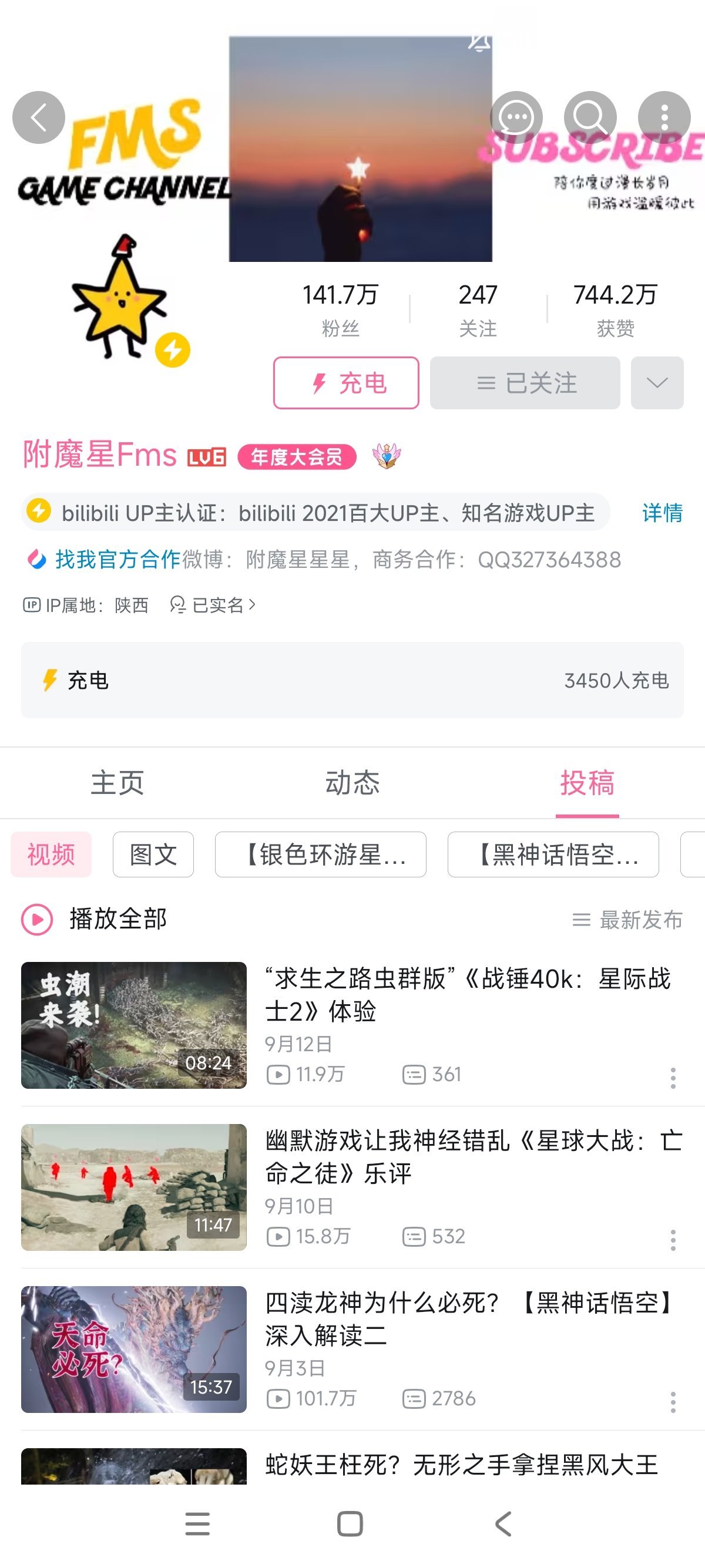Go back using the top-left arrow

[38, 117]
